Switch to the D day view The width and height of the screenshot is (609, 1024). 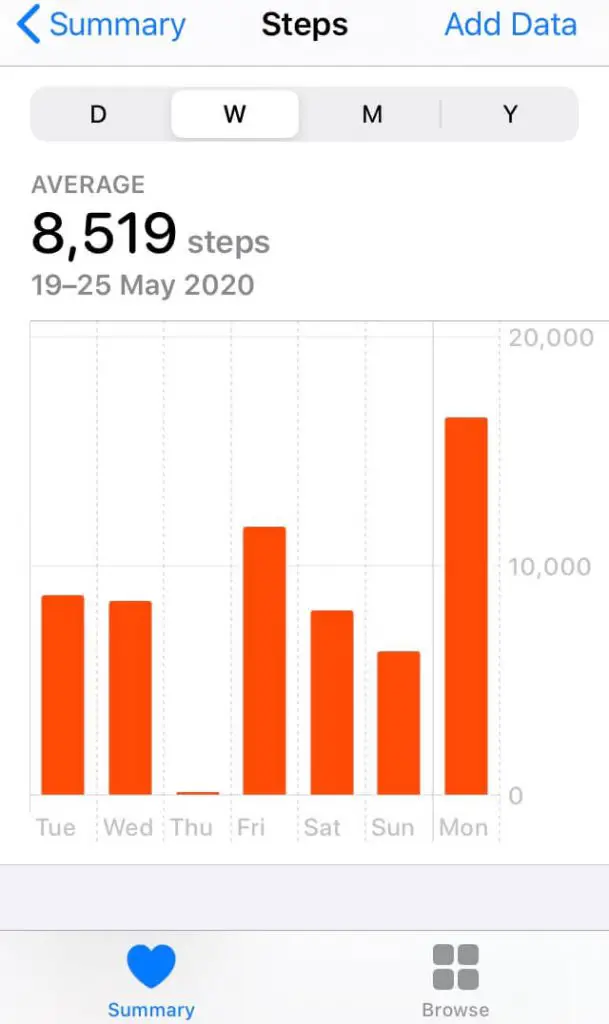point(98,114)
